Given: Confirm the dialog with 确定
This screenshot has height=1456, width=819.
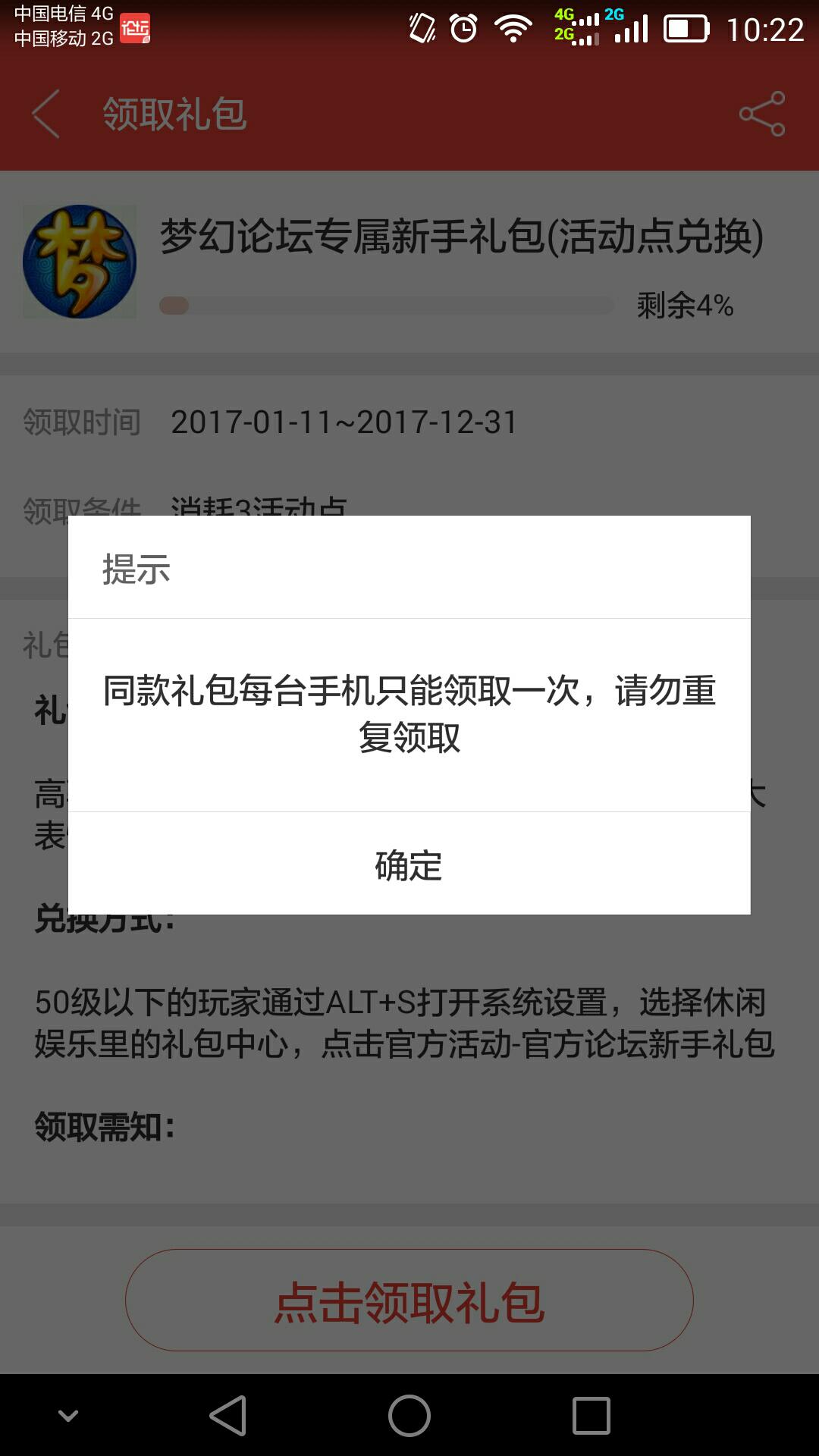Looking at the screenshot, I should click(409, 864).
